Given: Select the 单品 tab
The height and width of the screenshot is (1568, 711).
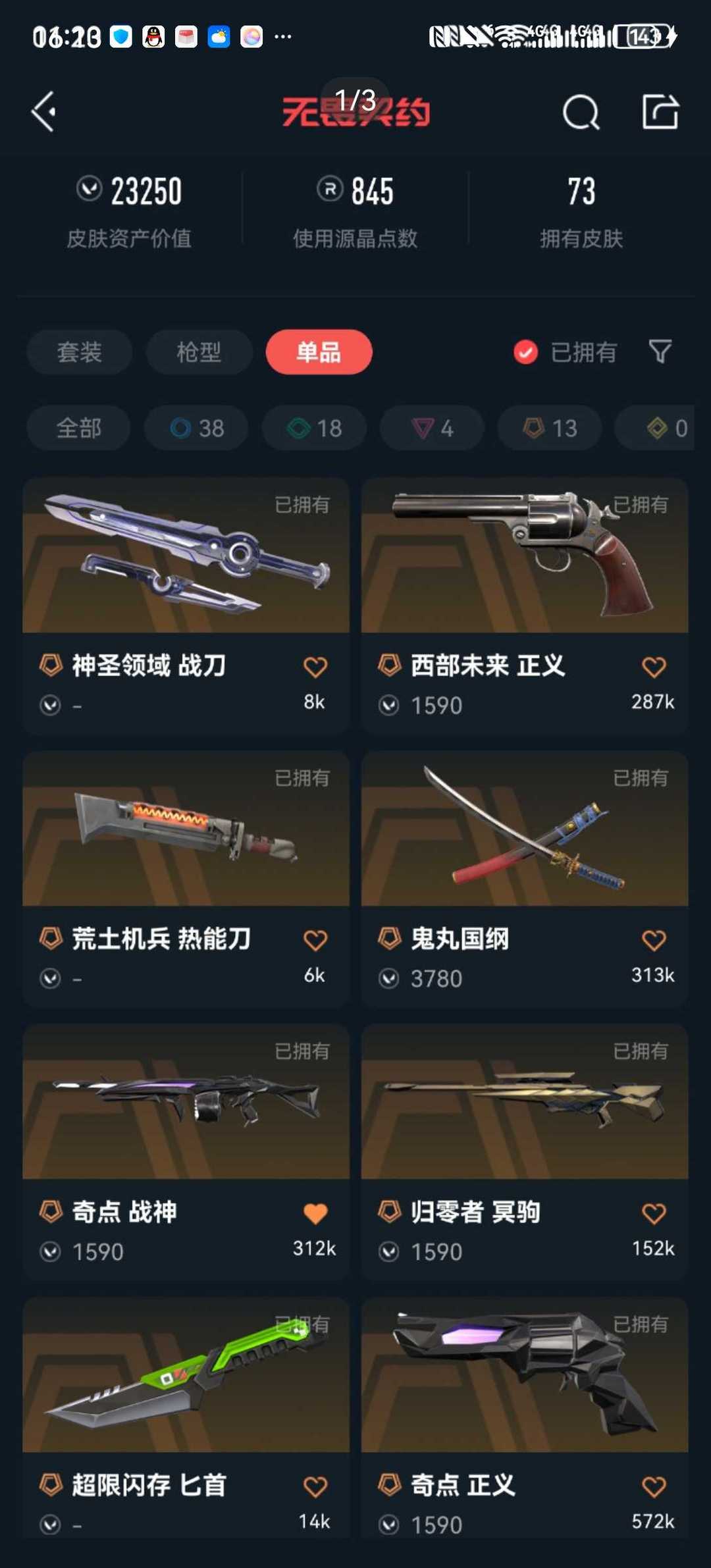Looking at the screenshot, I should pos(319,352).
